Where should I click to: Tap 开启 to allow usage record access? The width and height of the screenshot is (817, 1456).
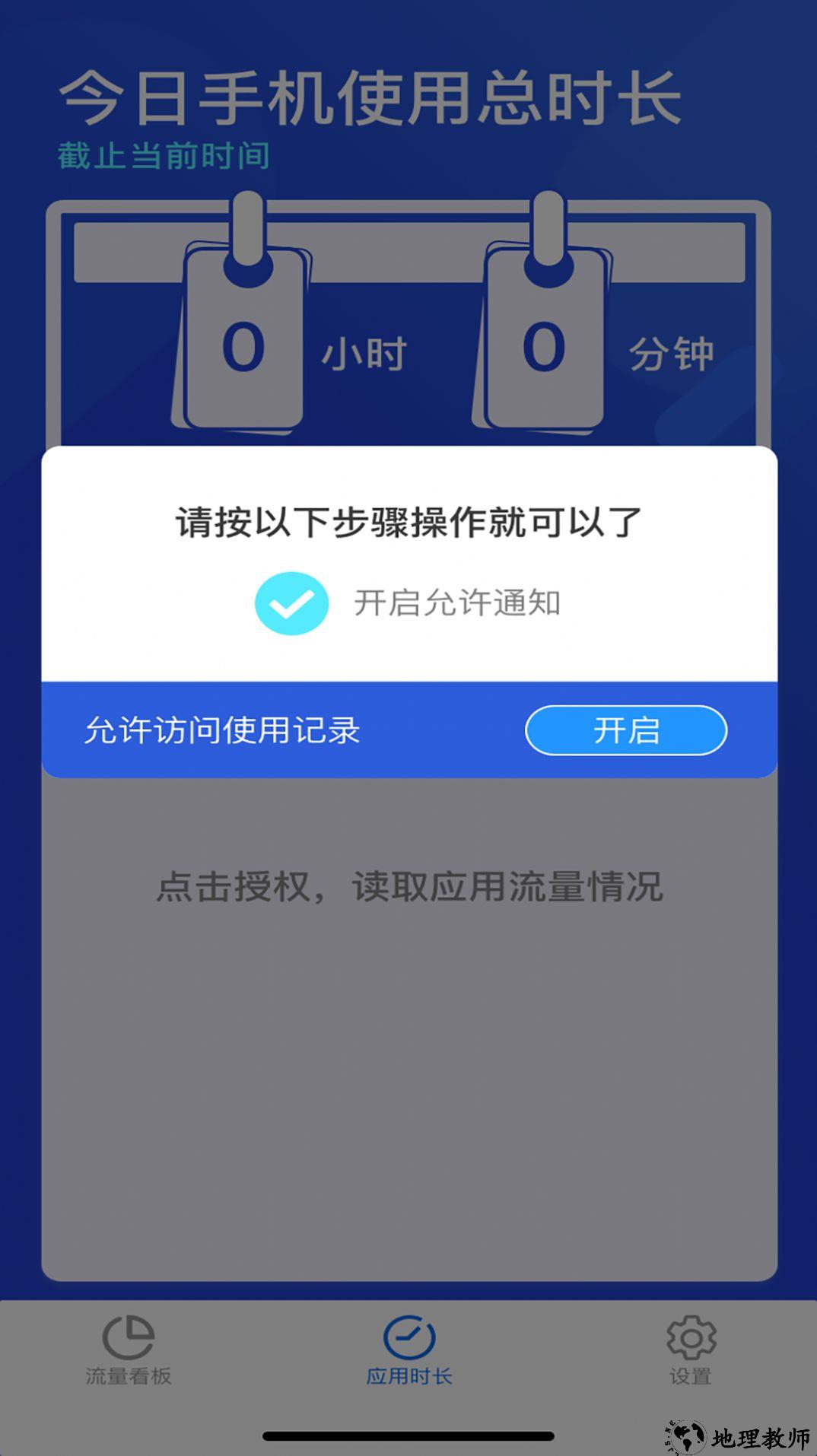tap(625, 730)
